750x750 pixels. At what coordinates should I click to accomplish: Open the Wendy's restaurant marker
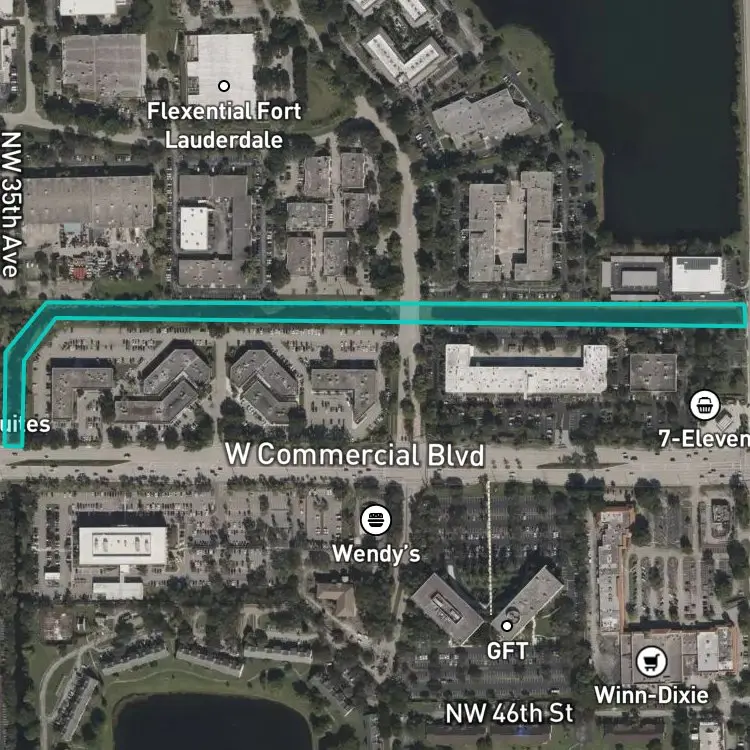pyautogui.click(x=375, y=520)
